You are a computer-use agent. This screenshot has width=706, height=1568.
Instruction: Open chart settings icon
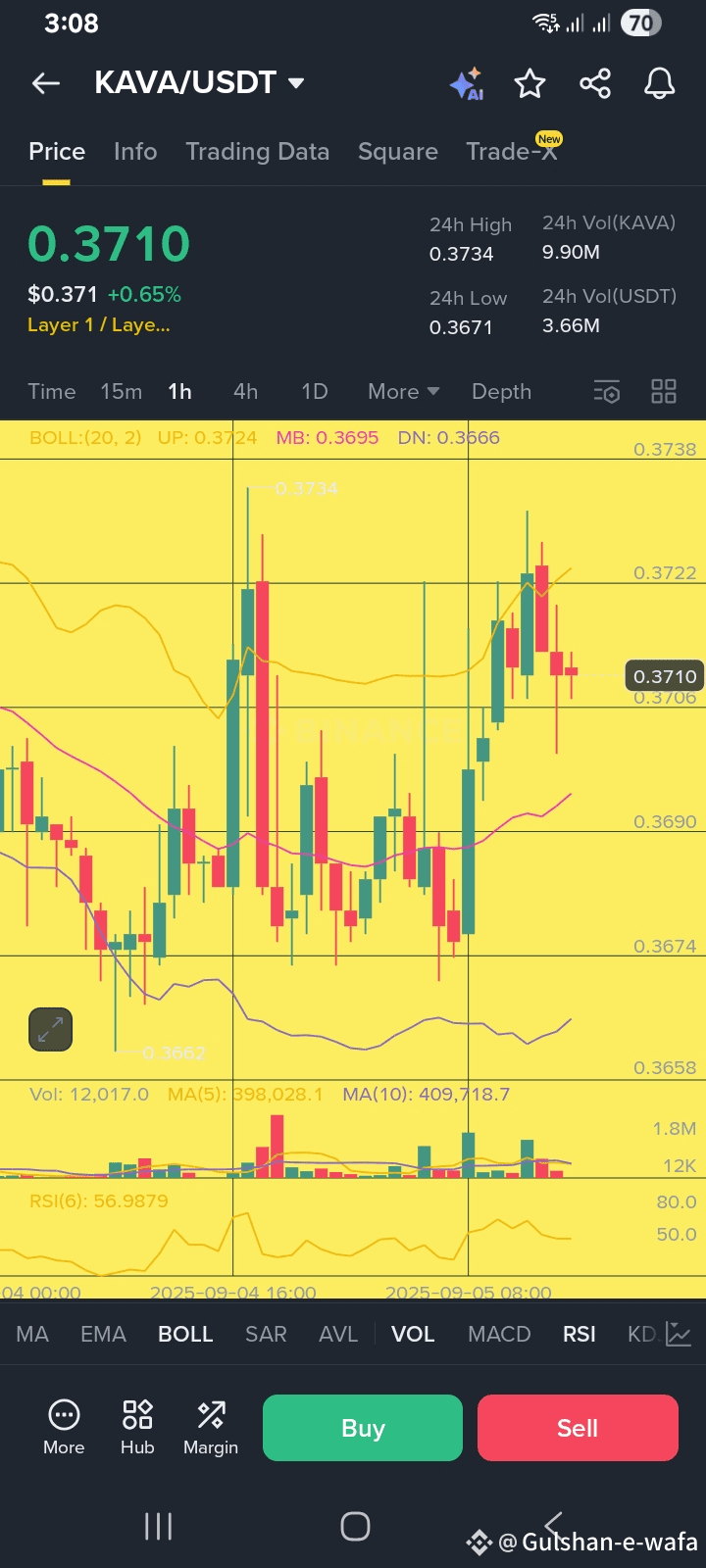pos(607,392)
